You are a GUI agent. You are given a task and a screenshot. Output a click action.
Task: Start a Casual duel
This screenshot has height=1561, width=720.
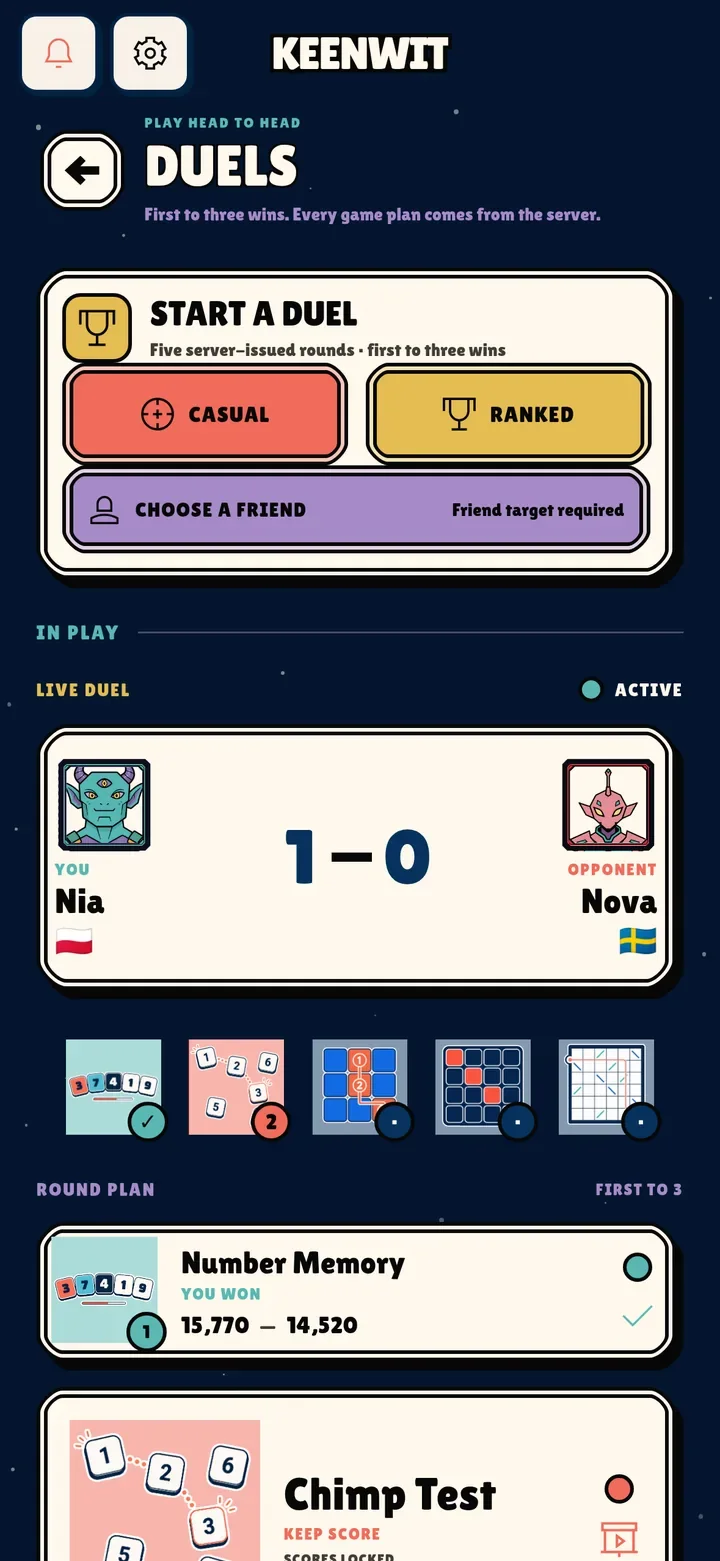[x=206, y=414]
